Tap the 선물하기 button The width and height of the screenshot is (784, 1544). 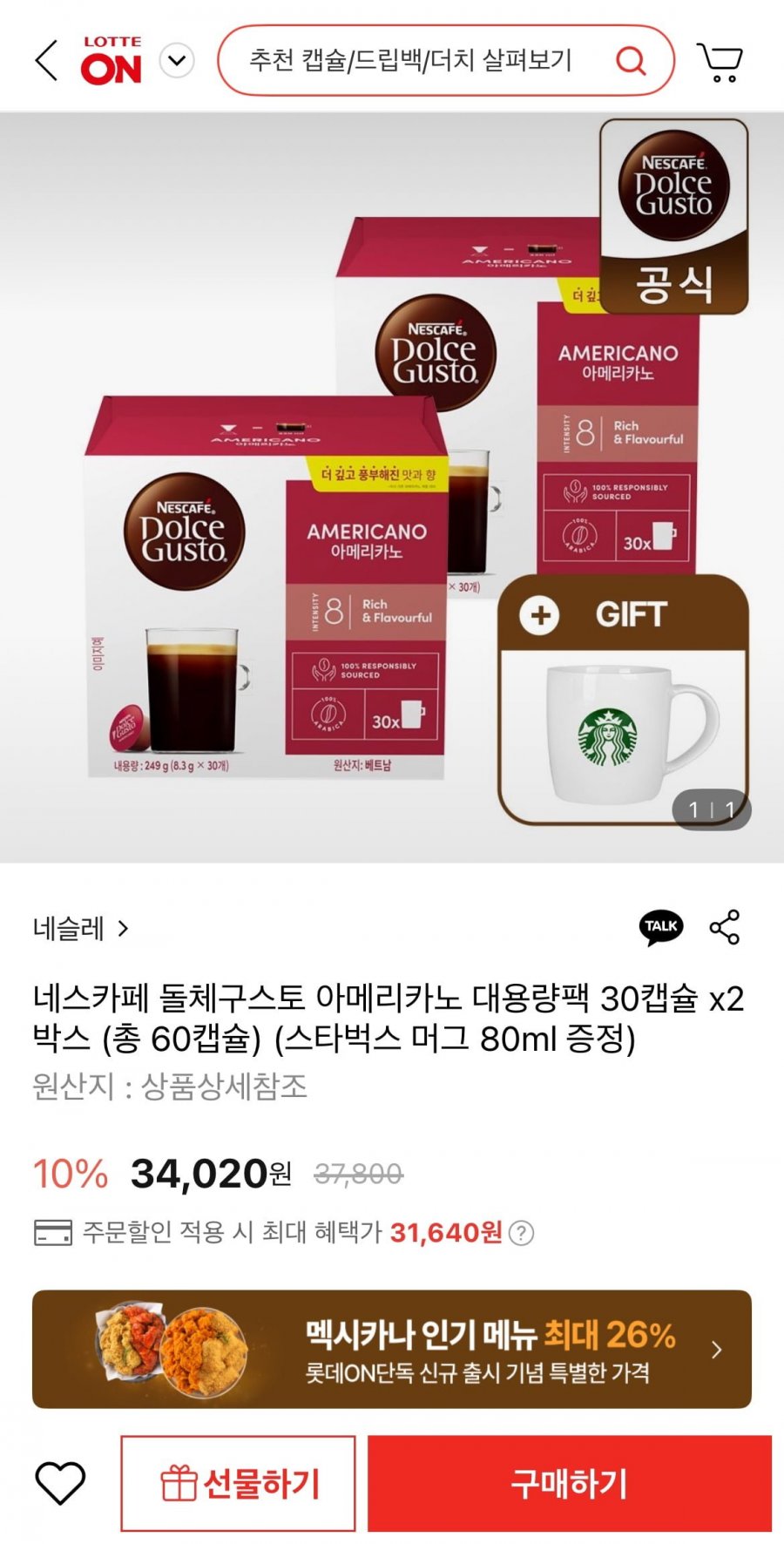238,1483
